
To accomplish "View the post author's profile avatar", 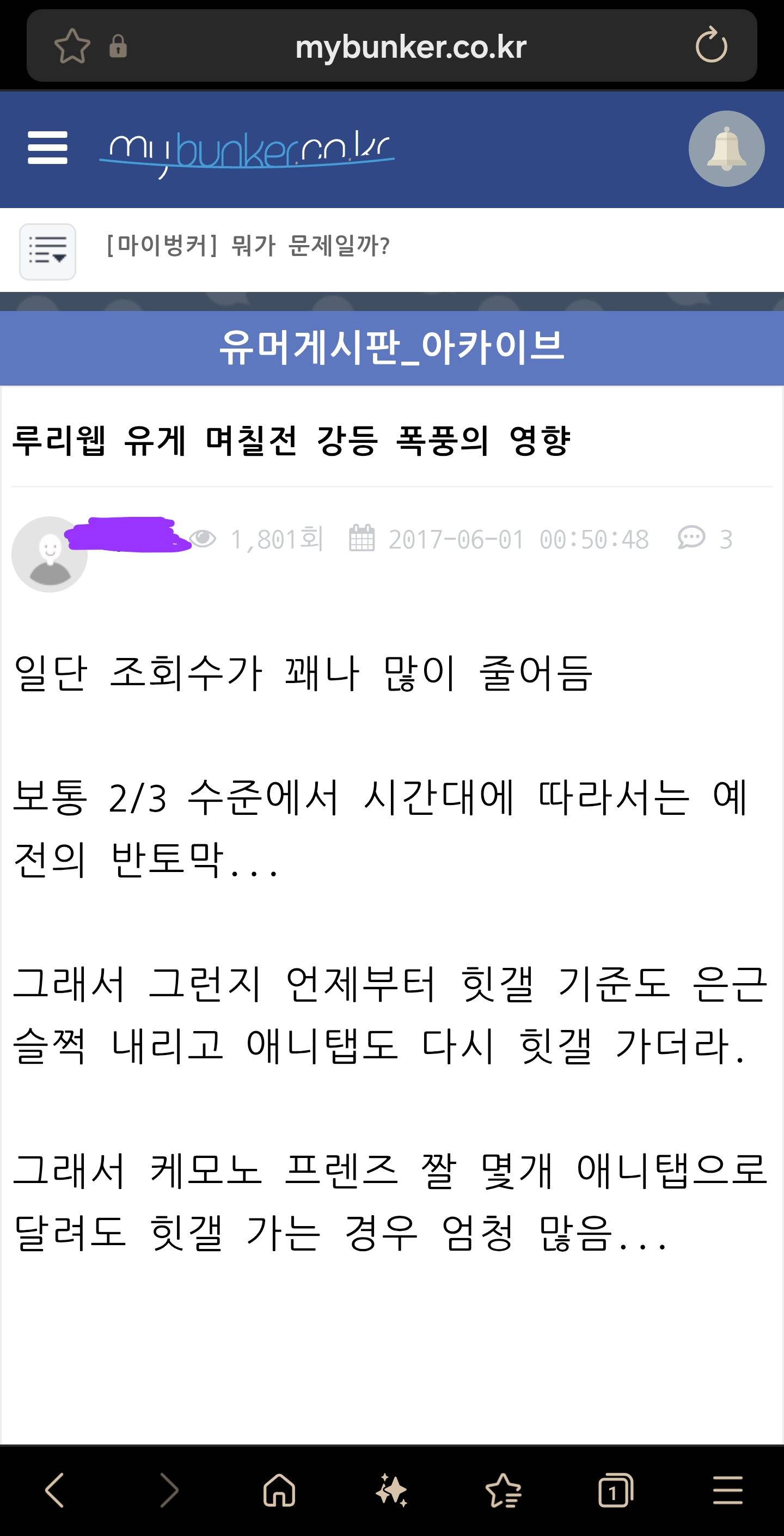I will (50, 554).
